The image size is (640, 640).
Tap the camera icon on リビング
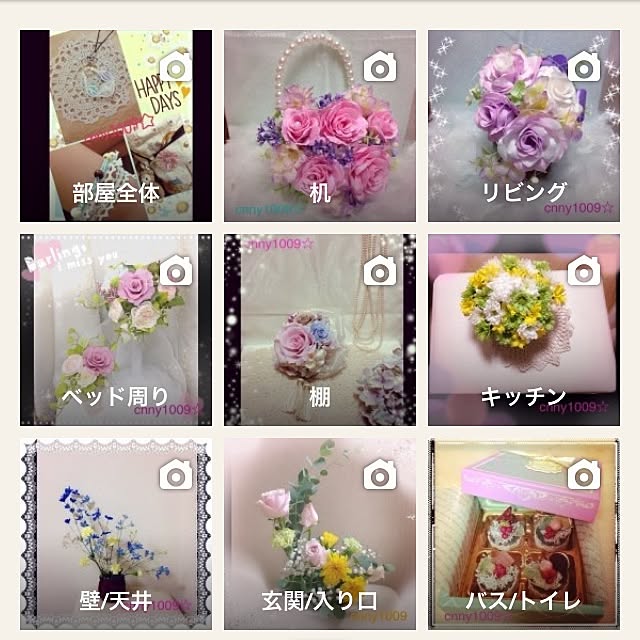(584, 67)
